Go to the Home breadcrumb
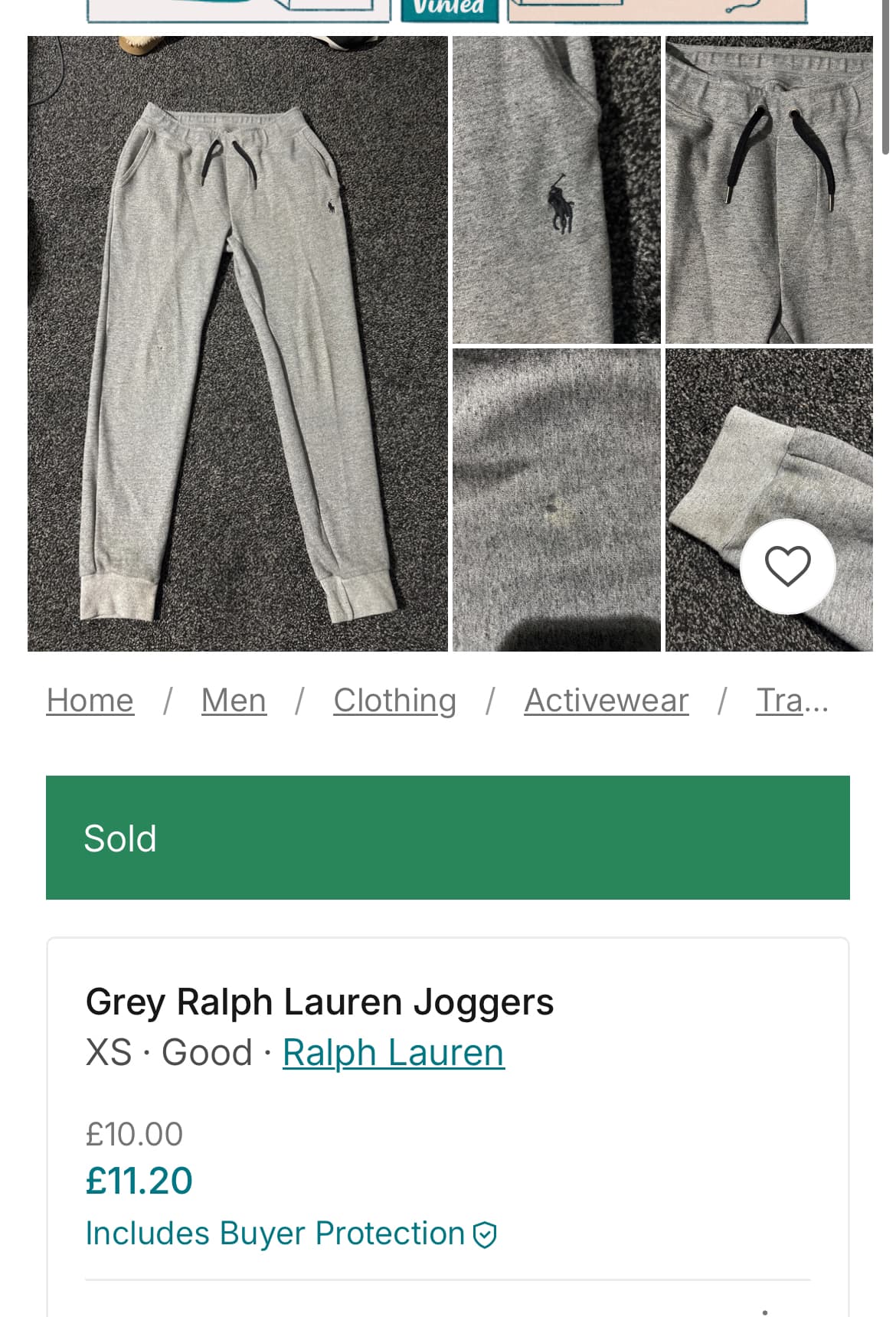The image size is (896, 1317). click(x=90, y=700)
